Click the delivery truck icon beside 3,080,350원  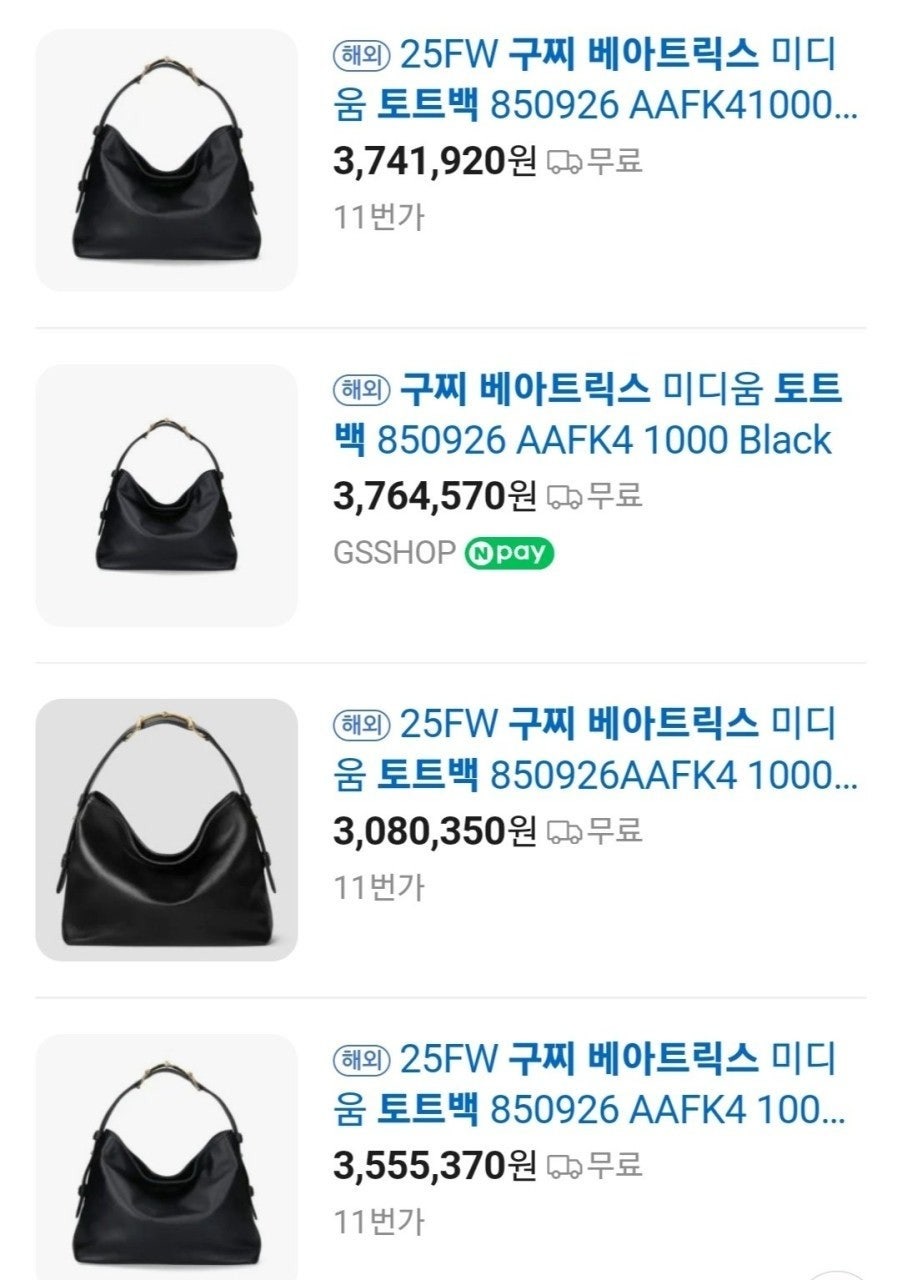567,830
